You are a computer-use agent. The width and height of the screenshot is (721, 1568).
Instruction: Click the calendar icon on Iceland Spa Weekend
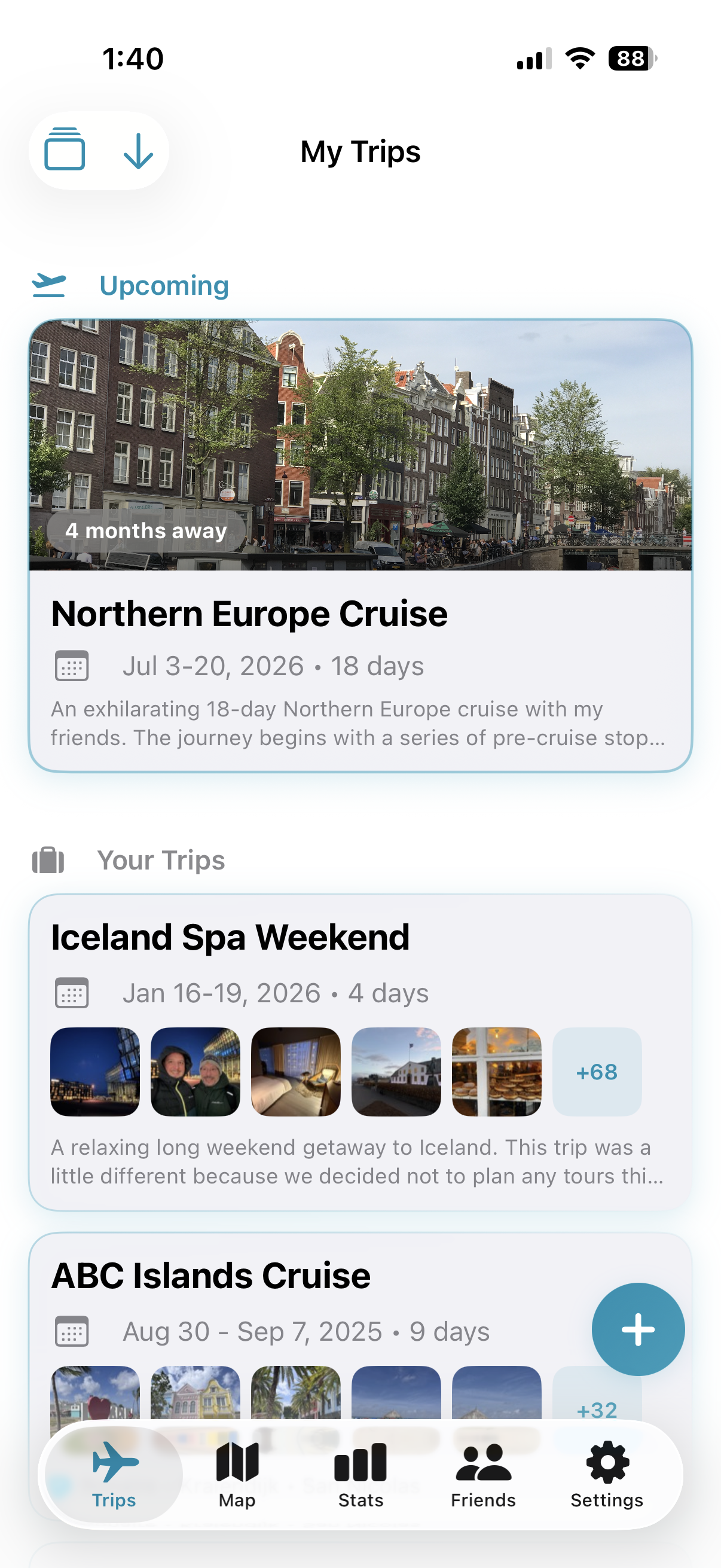[x=72, y=993]
